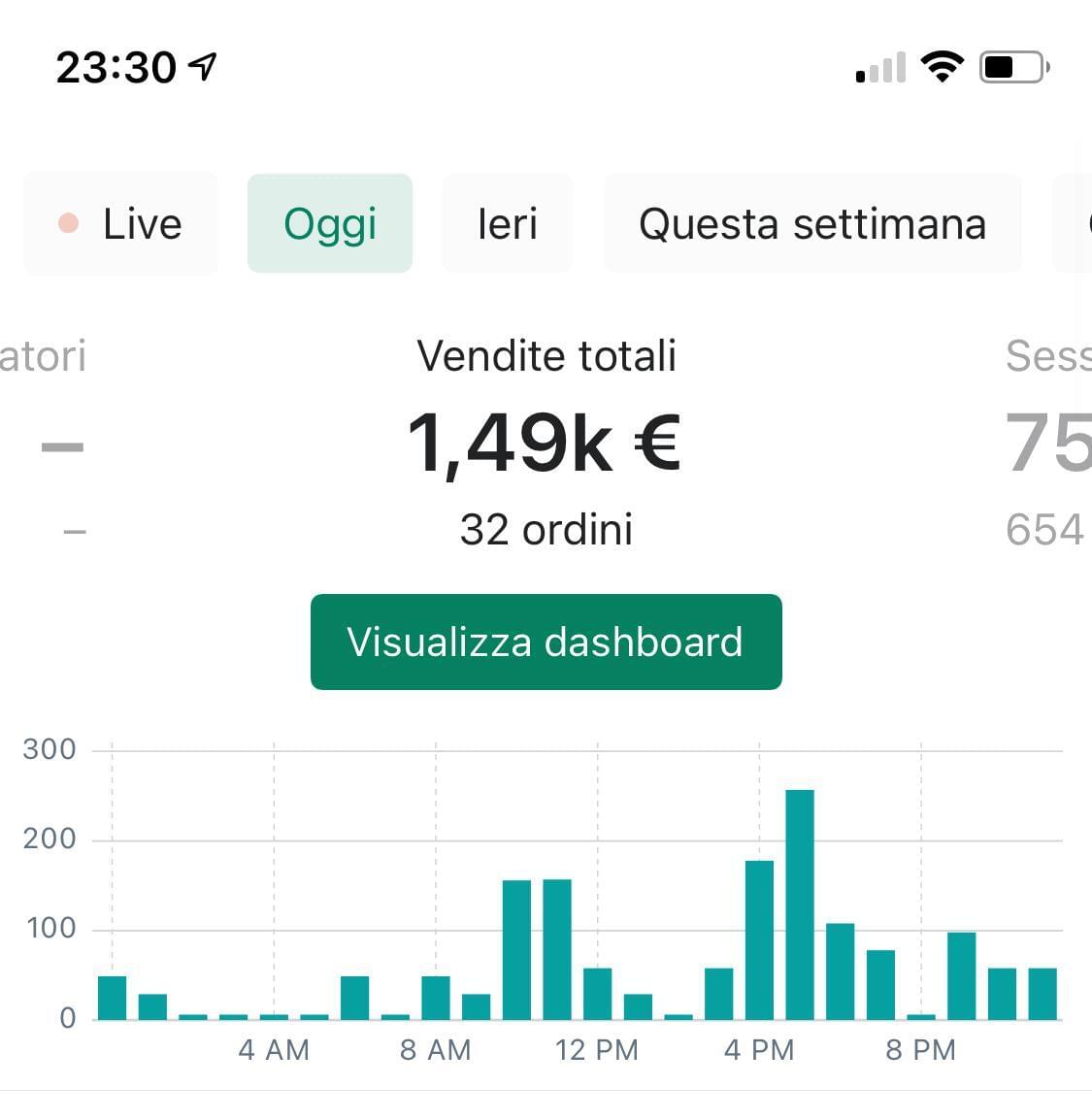Open Visualizza dashboard

[546, 642]
